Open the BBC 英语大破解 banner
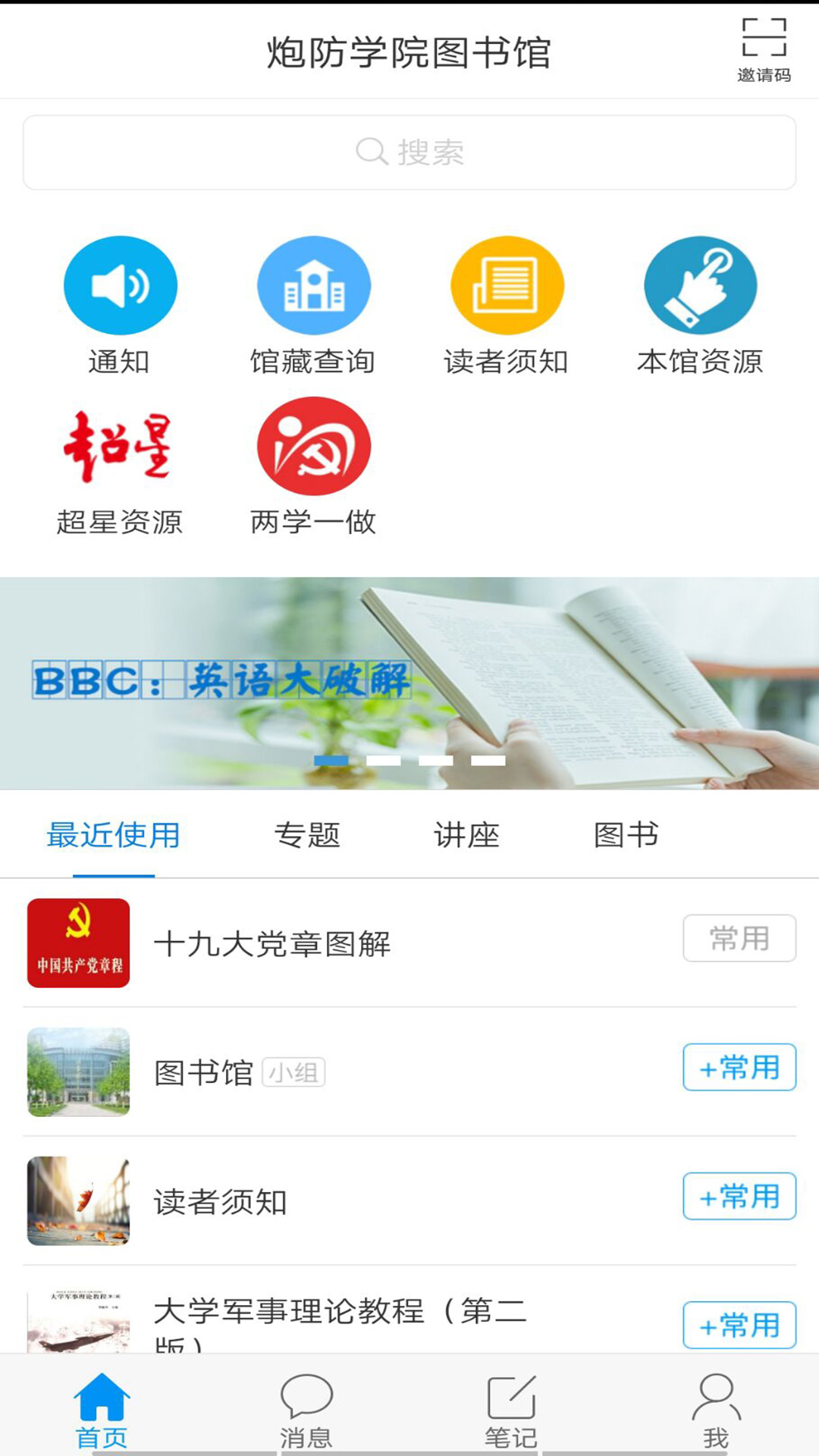 click(409, 682)
